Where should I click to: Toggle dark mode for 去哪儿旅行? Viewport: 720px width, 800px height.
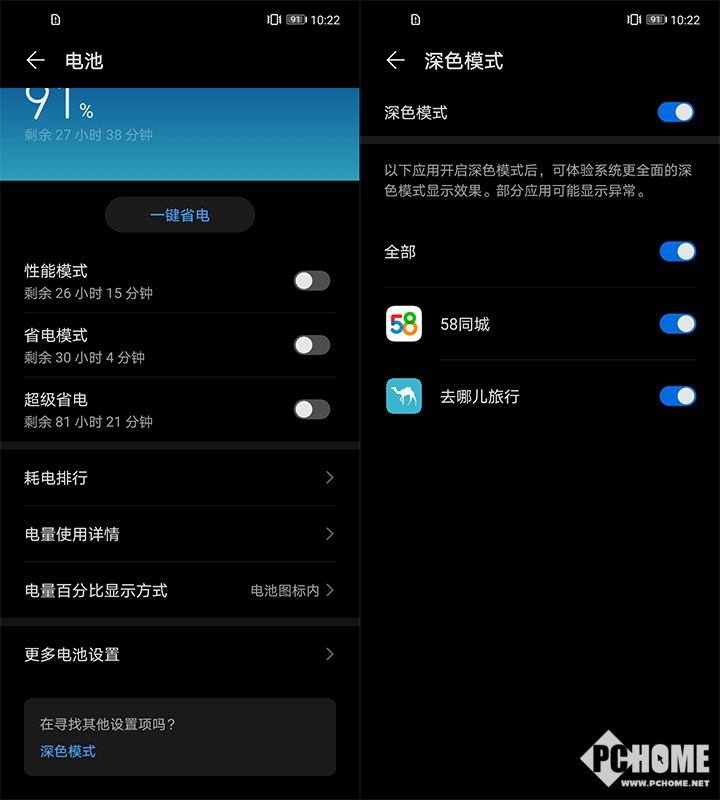[677, 396]
